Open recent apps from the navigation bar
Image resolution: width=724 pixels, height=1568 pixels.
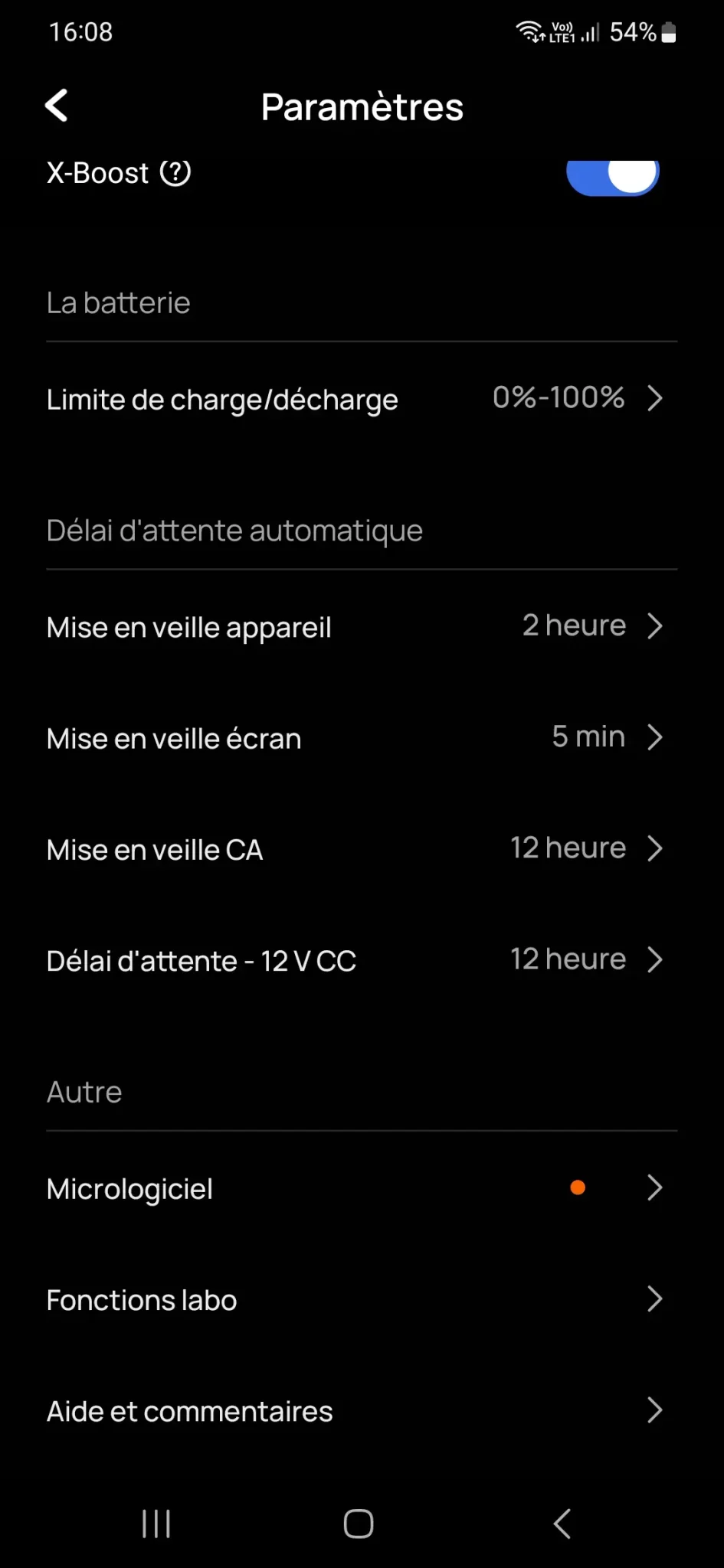pyautogui.click(x=156, y=1524)
